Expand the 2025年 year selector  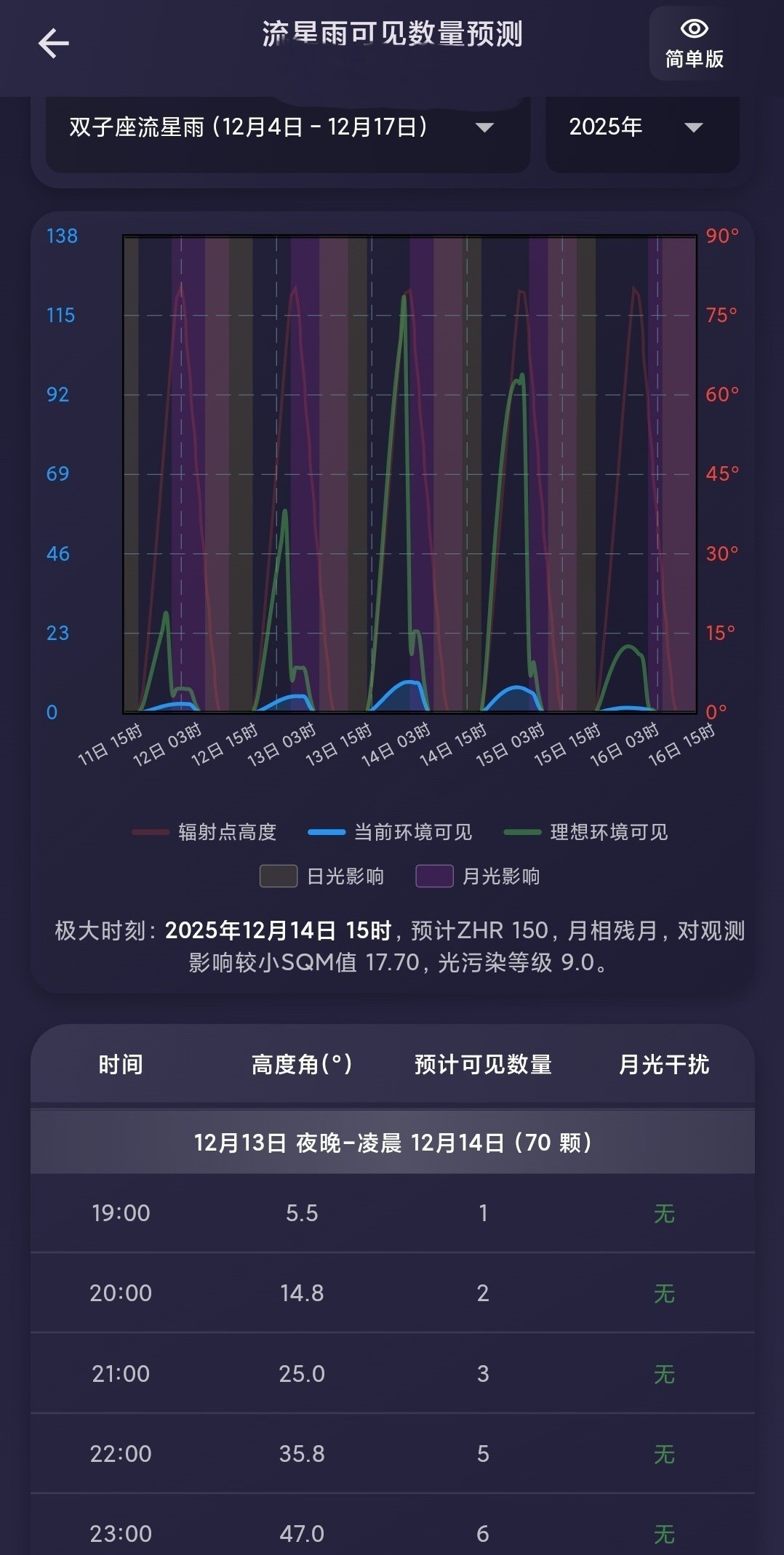pos(641,128)
